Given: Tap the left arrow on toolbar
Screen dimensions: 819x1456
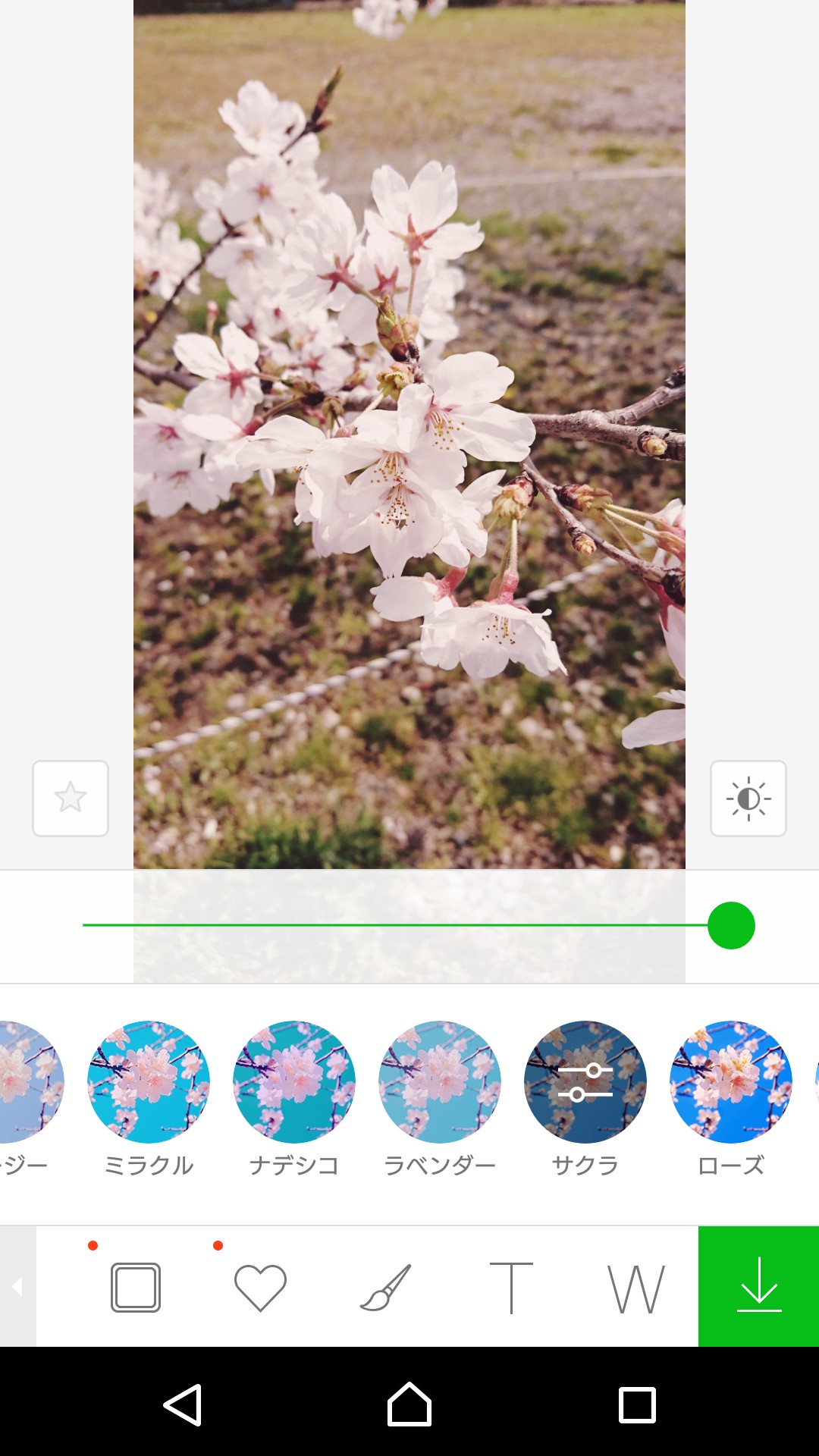Looking at the screenshot, I should click(17, 1286).
